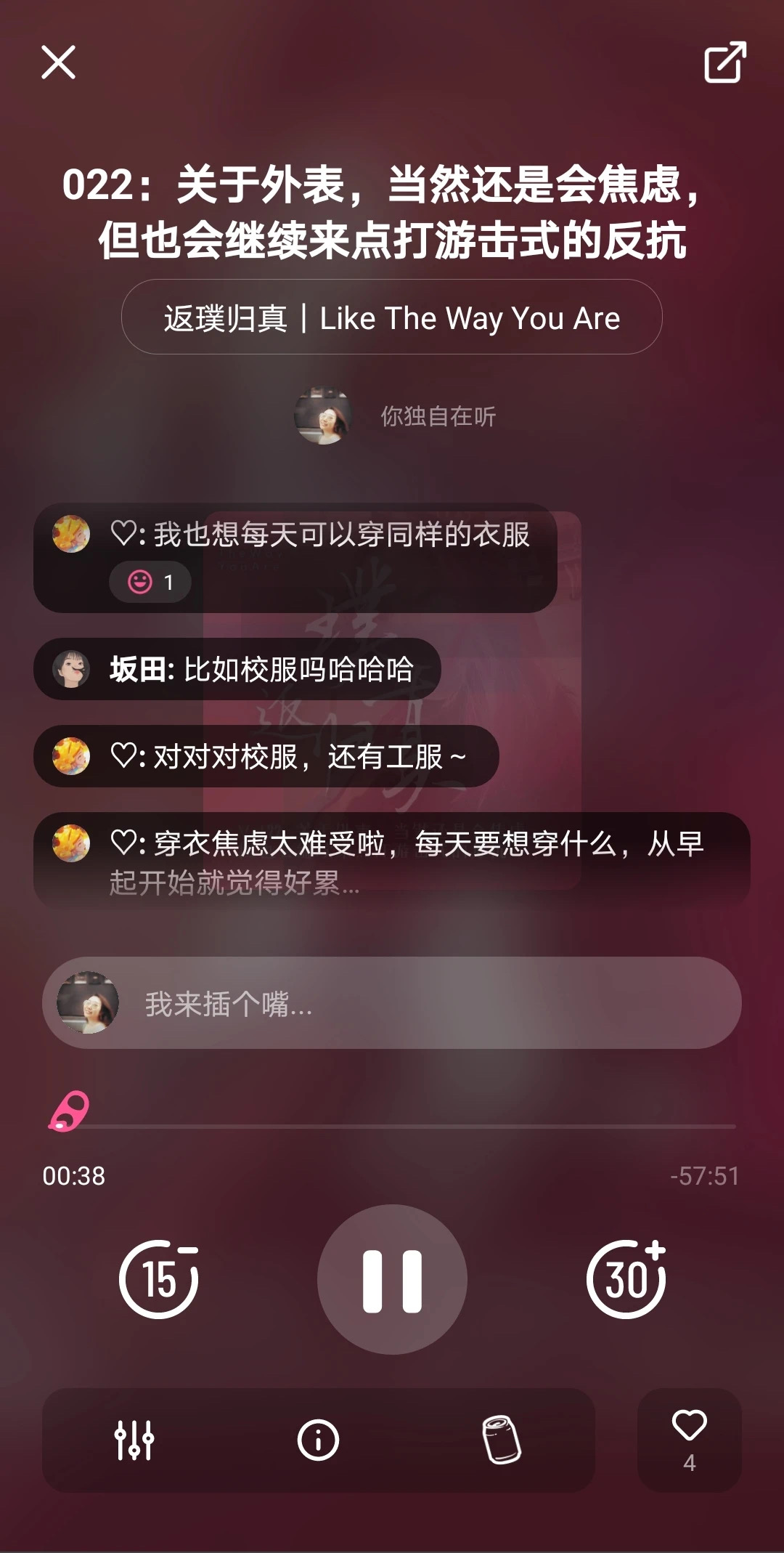Skip forward 30 seconds
This screenshot has width=784, height=1553.
tap(626, 1279)
